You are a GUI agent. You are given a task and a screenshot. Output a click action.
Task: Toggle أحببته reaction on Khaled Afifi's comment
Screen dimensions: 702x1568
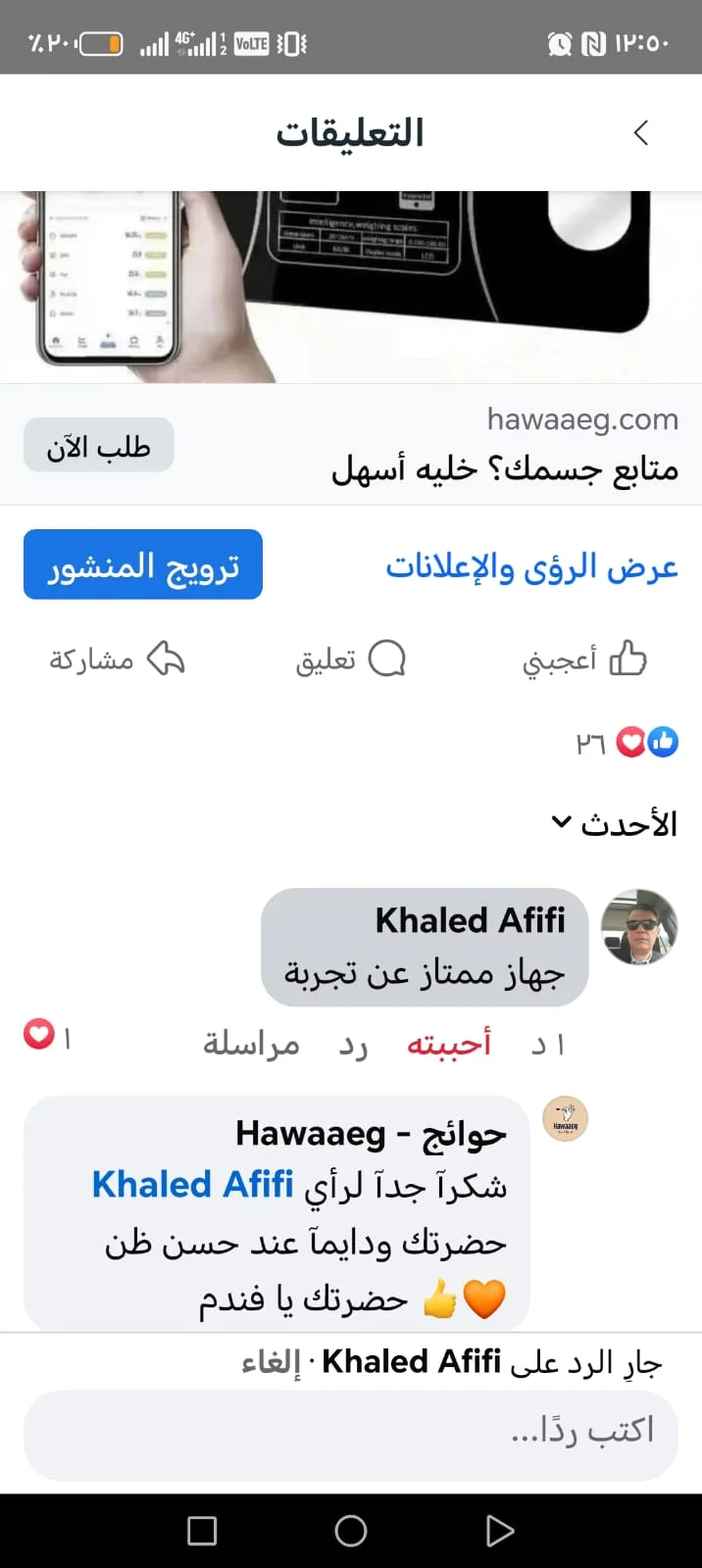click(449, 1045)
